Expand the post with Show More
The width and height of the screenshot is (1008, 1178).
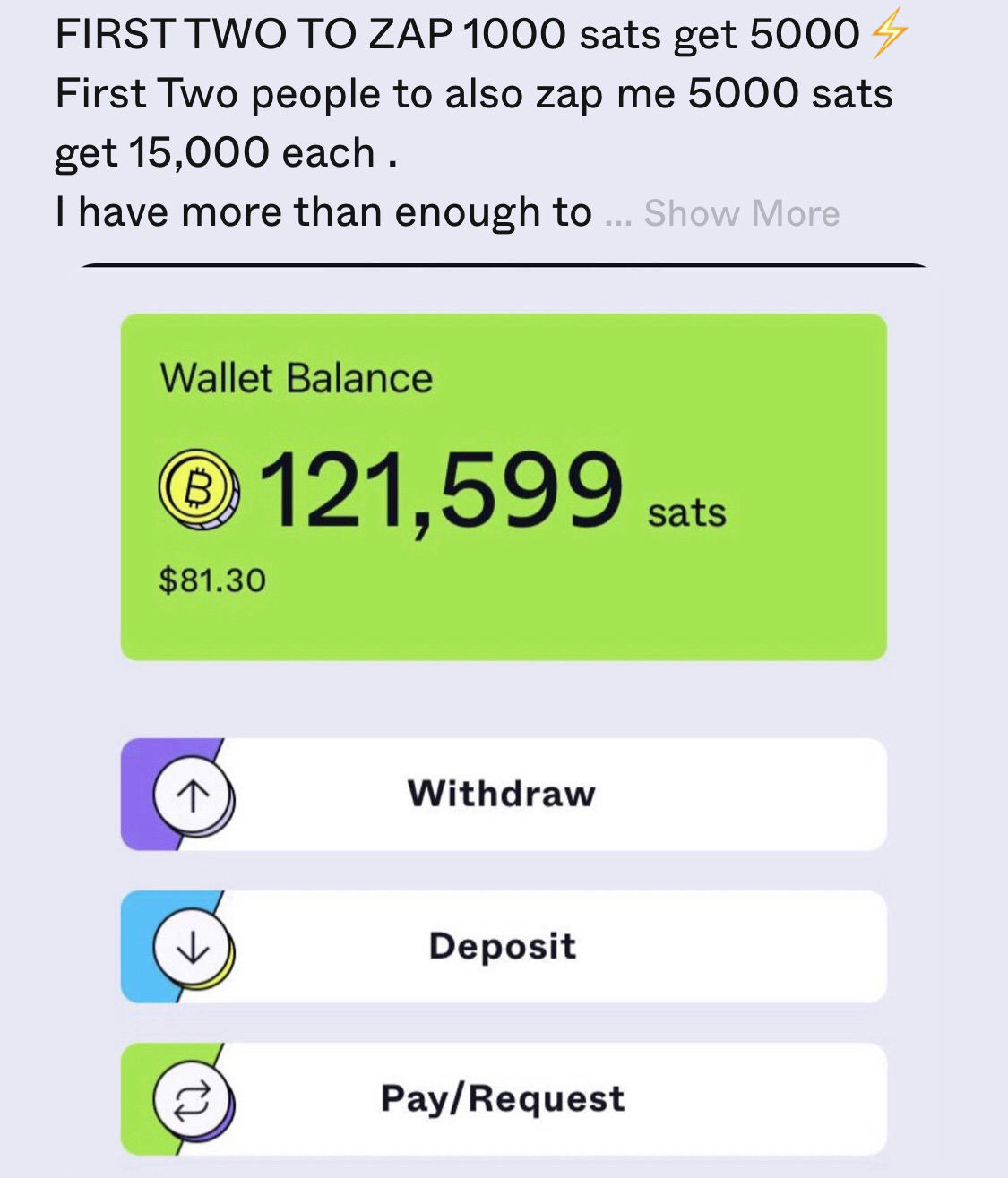(741, 213)
